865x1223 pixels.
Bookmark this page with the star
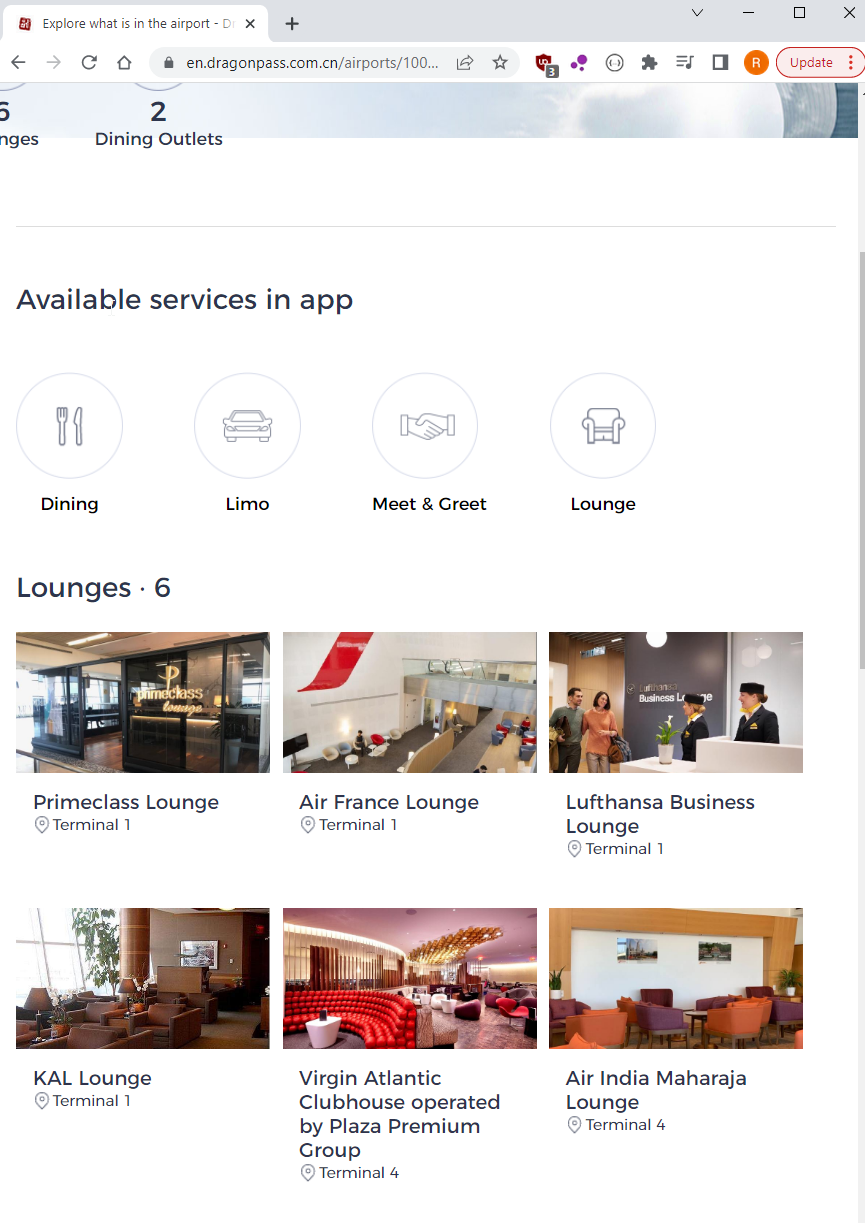(500, 62)
